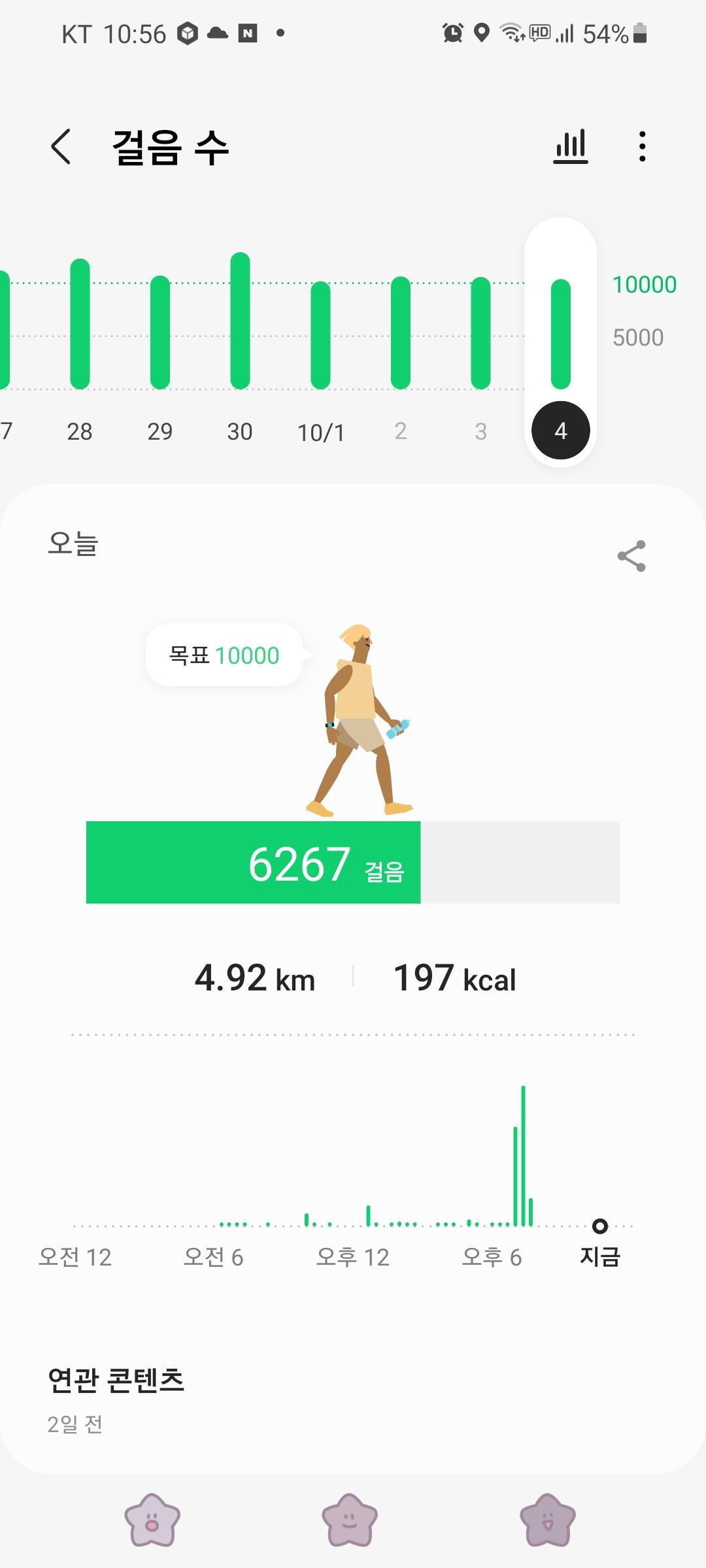Share today's step count
Image resolution: width=706 pixels, height=1568 pixels.
[631, 556]
